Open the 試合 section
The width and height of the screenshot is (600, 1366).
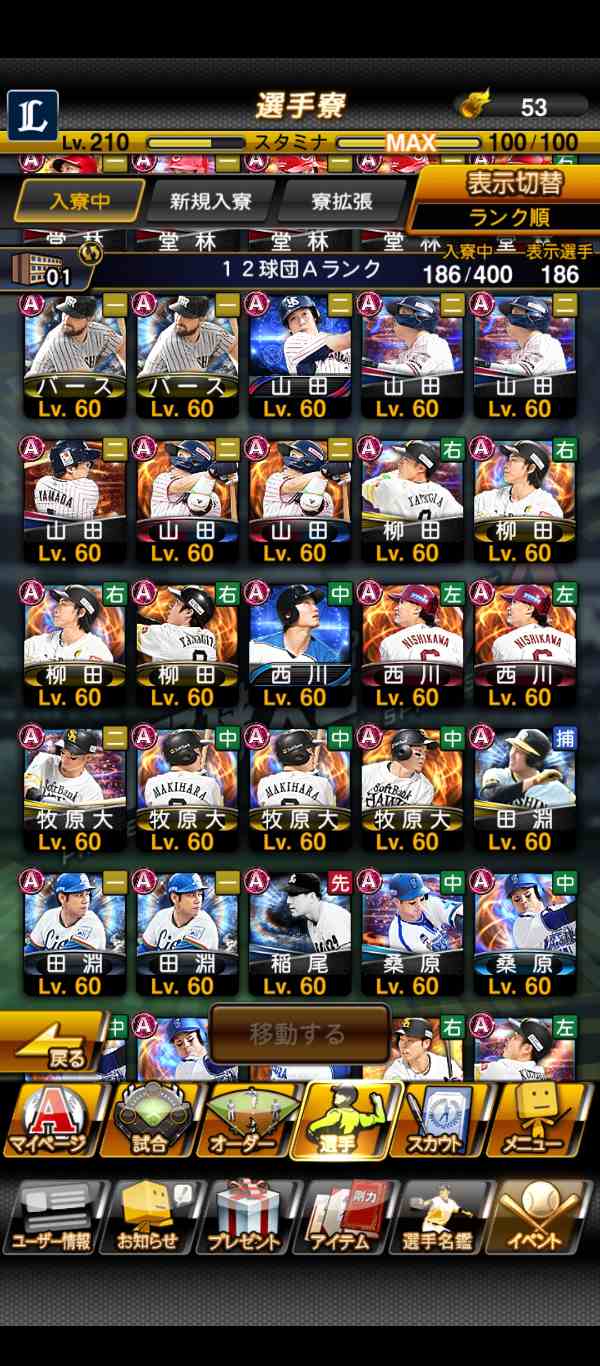(x=150, y=1122)
